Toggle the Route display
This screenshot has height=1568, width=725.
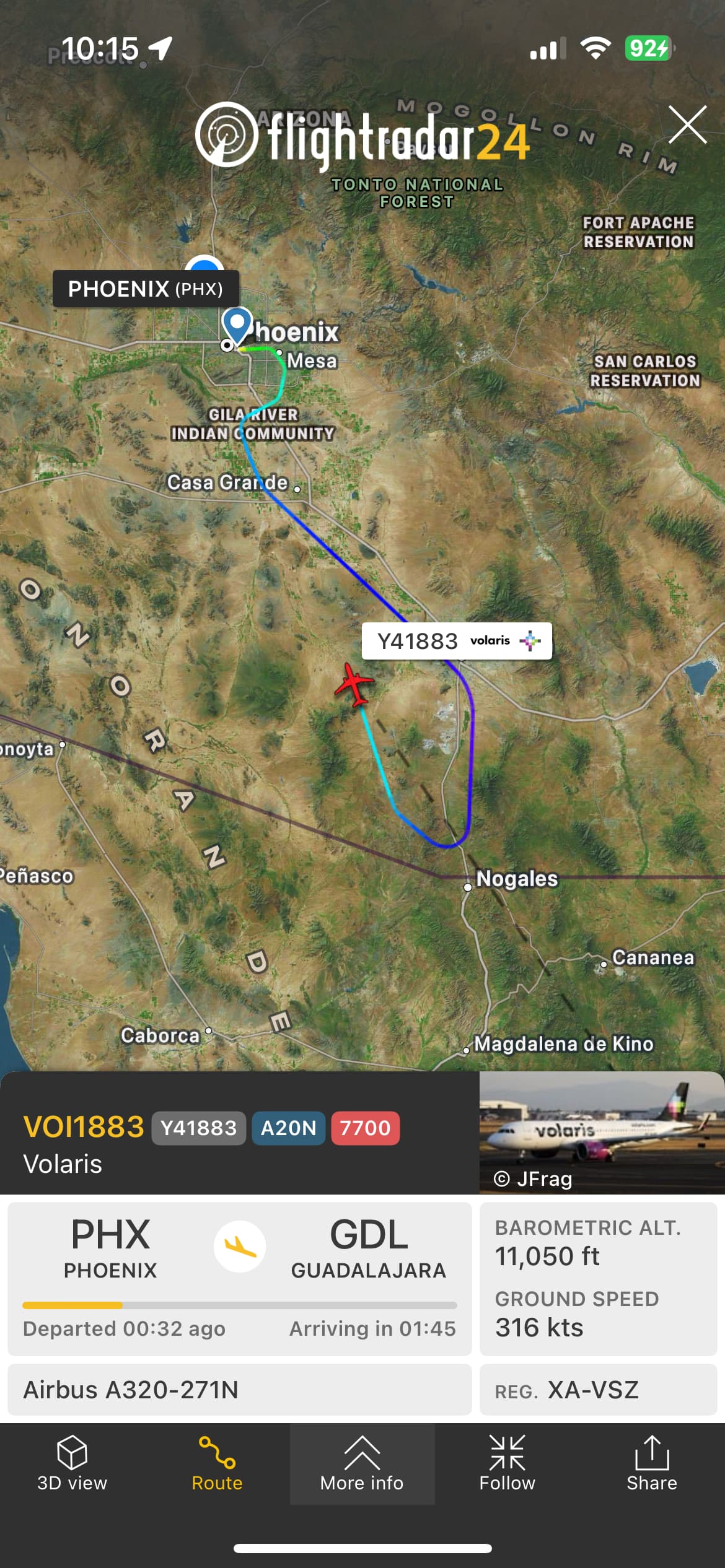pos(217,1464)
